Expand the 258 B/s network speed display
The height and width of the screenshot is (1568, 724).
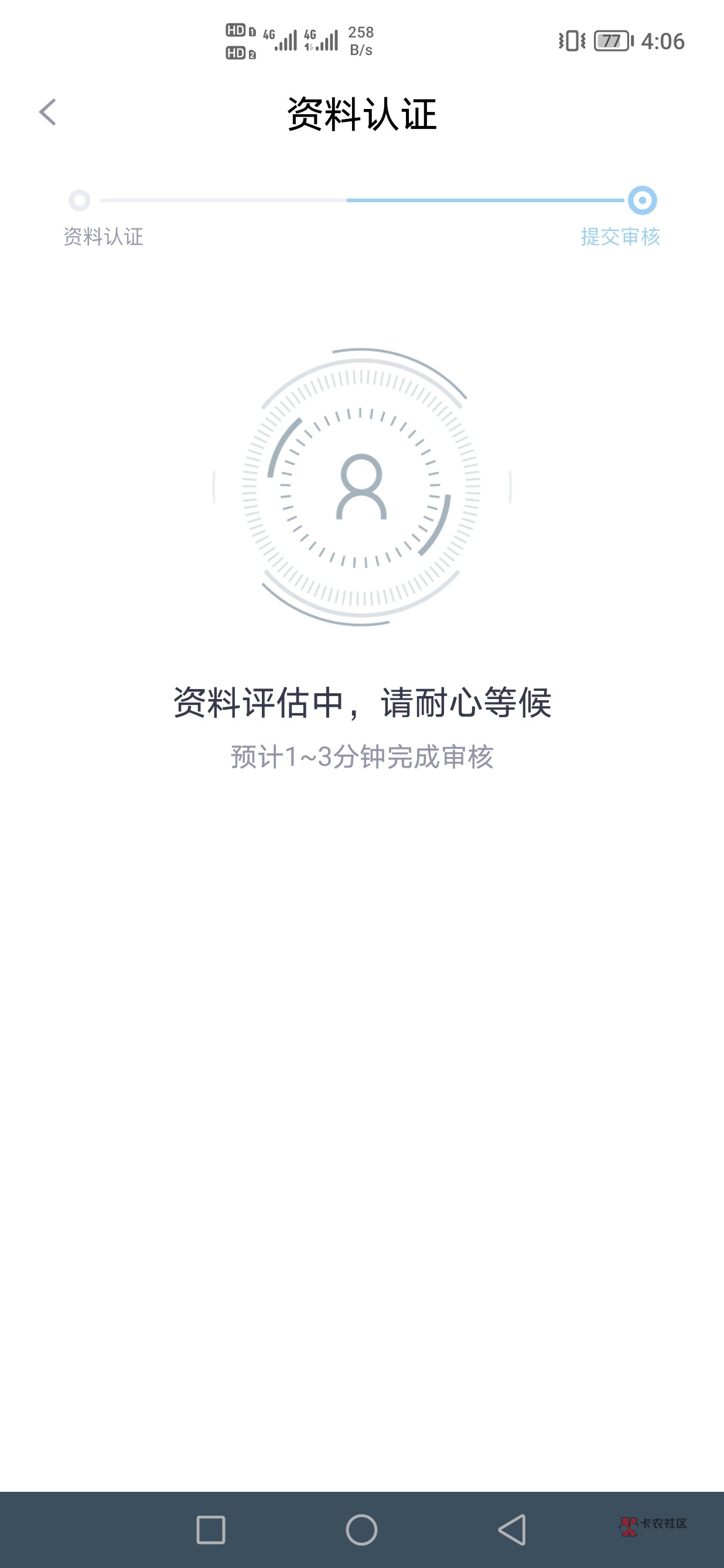361,40
